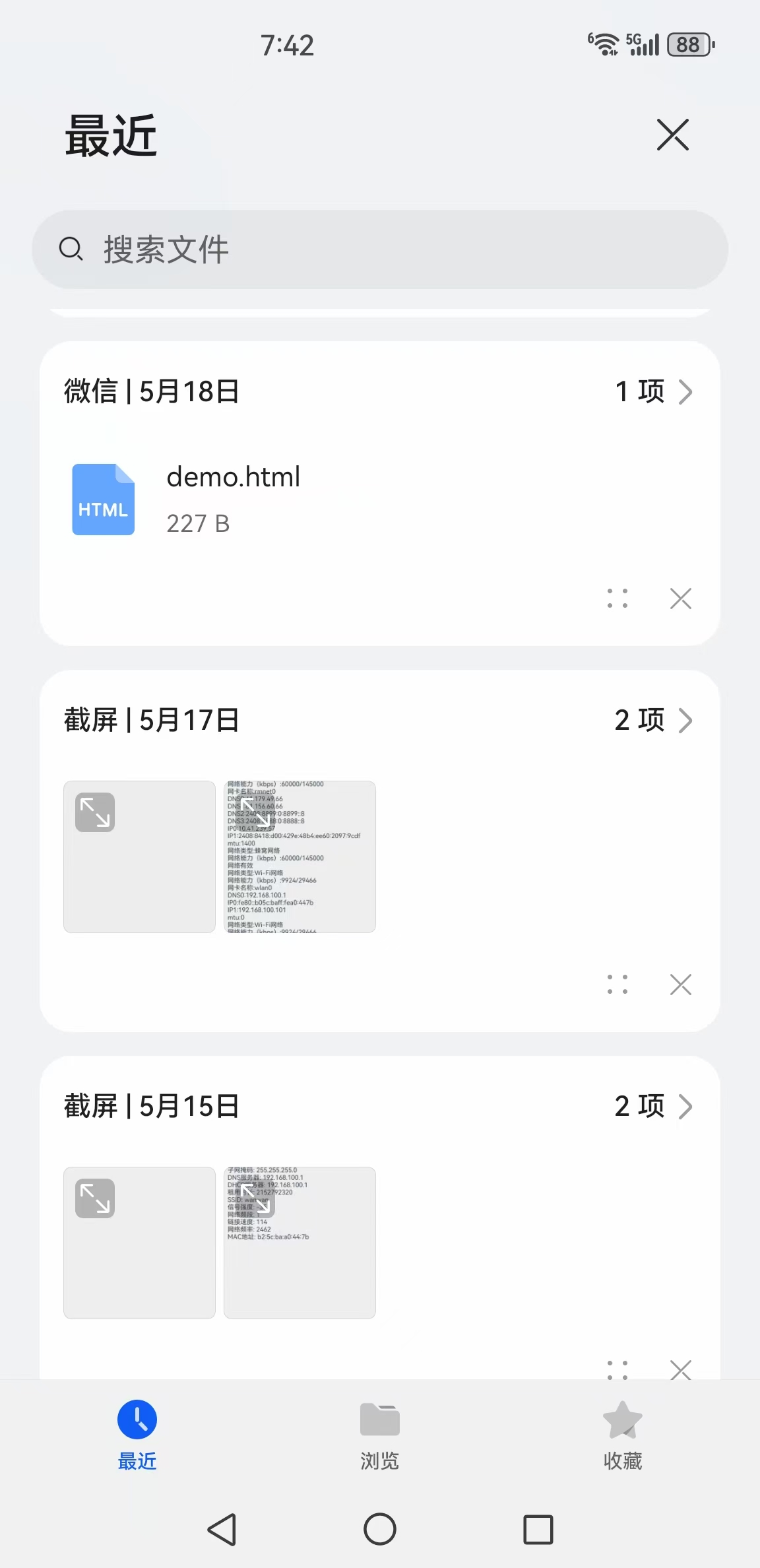Close the 最近 page with top X
This screenshot has width=760, height=1568.
tap(672, 135)
